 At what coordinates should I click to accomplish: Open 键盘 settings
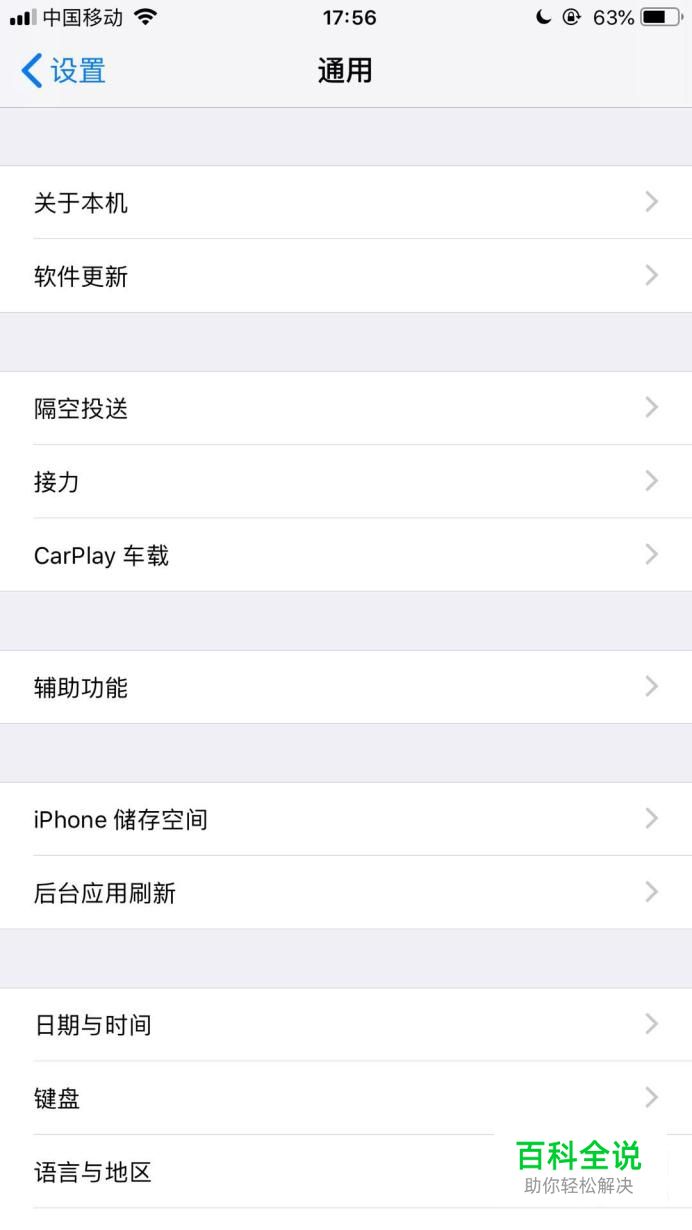[345, 1098]
